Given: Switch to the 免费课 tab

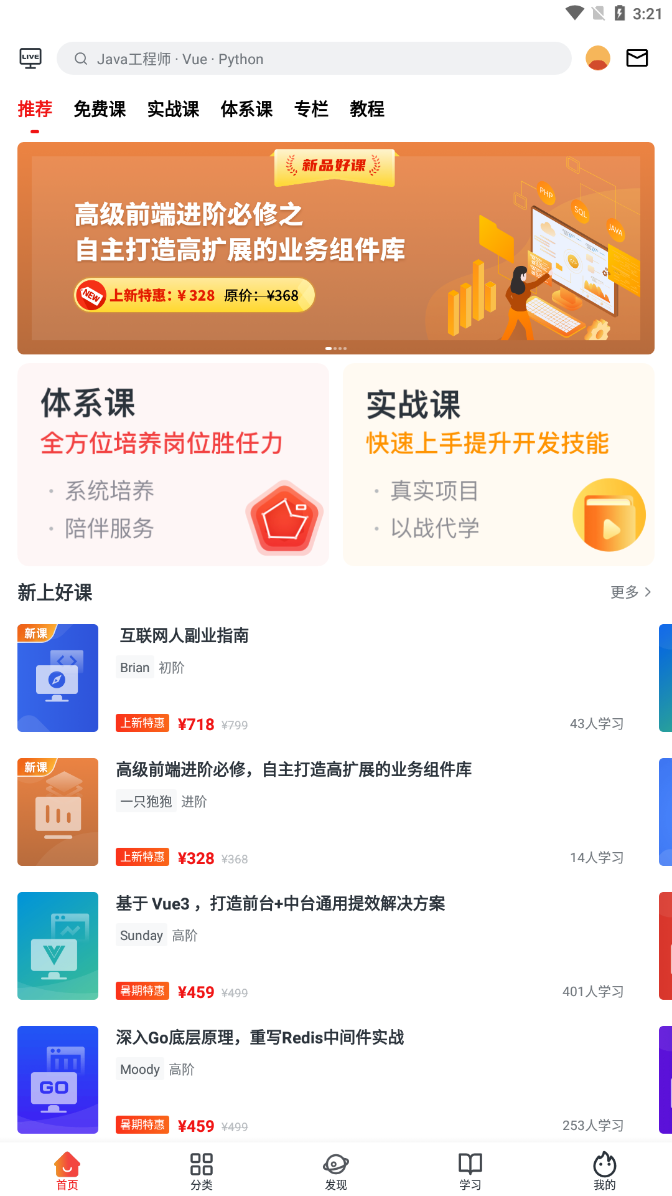Looking at the screenshot, I should pyautogui.click(x=100, y=109).
